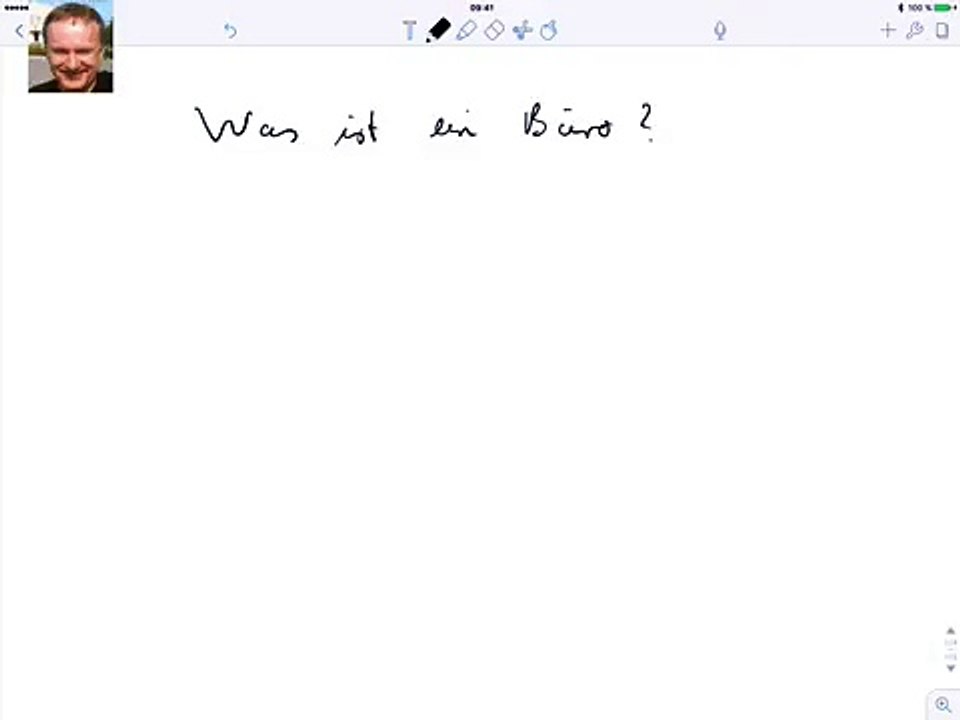This screenshot has width=960, height=720.
Task: Activate the scissors selection tool
Action: [x=521, y=31]
